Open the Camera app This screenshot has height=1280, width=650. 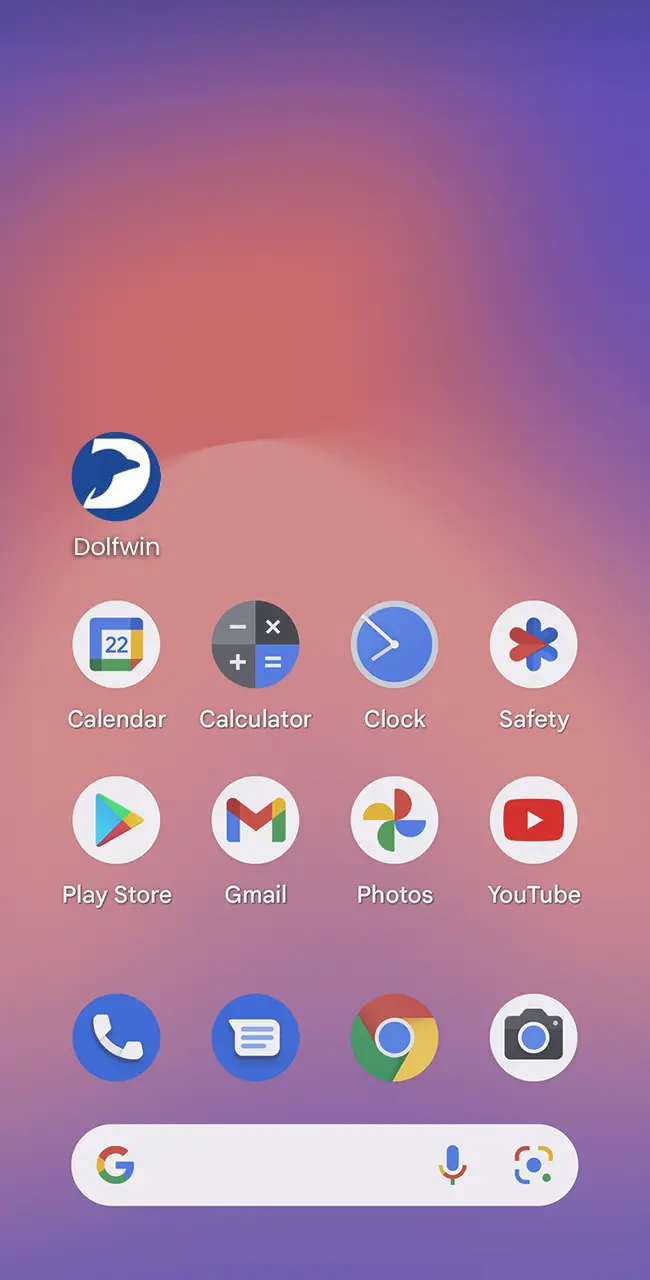[533, 1038]
